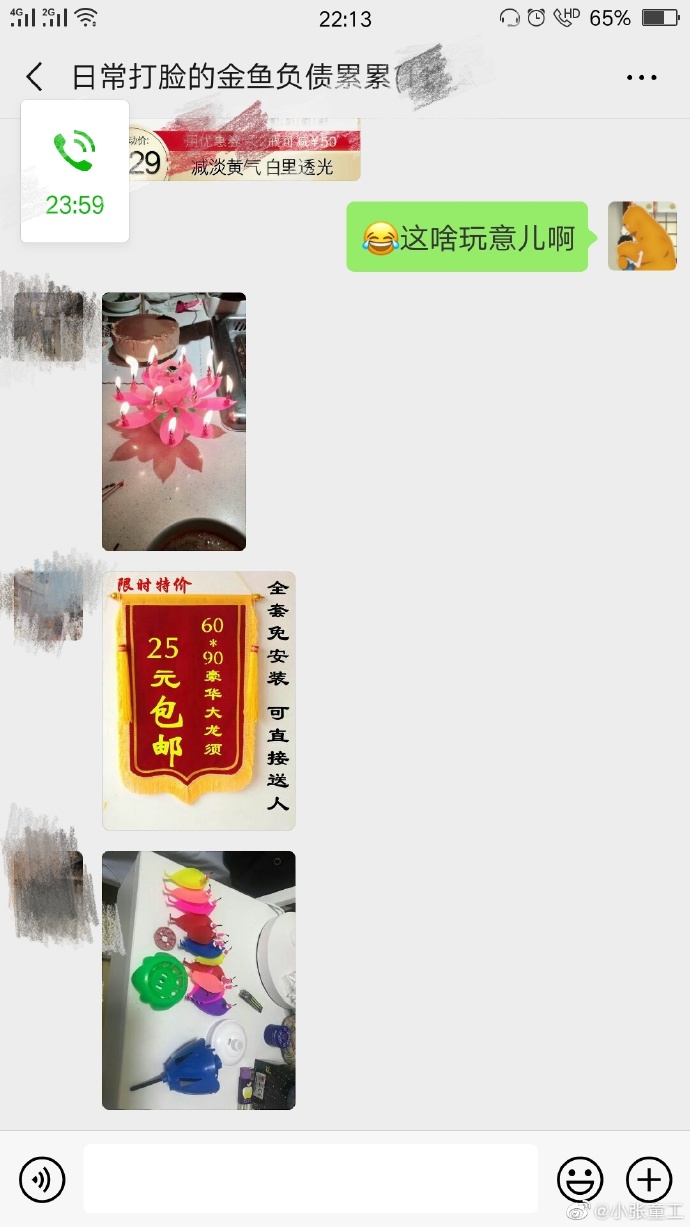Open the lotus candle photo
690x1227 pixels.
[174, 421]
